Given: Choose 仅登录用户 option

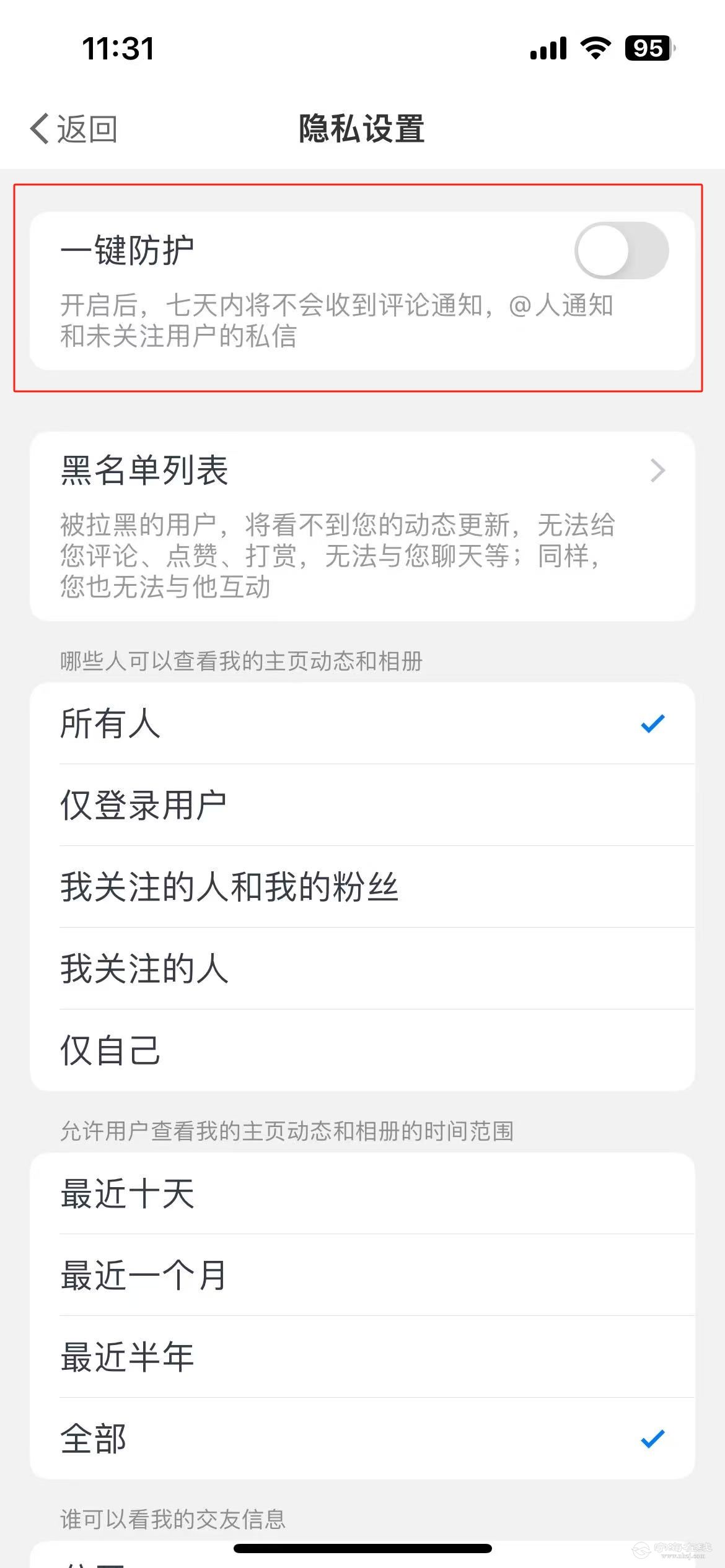Looking at the screenshot, I should (x=362, y=805).
